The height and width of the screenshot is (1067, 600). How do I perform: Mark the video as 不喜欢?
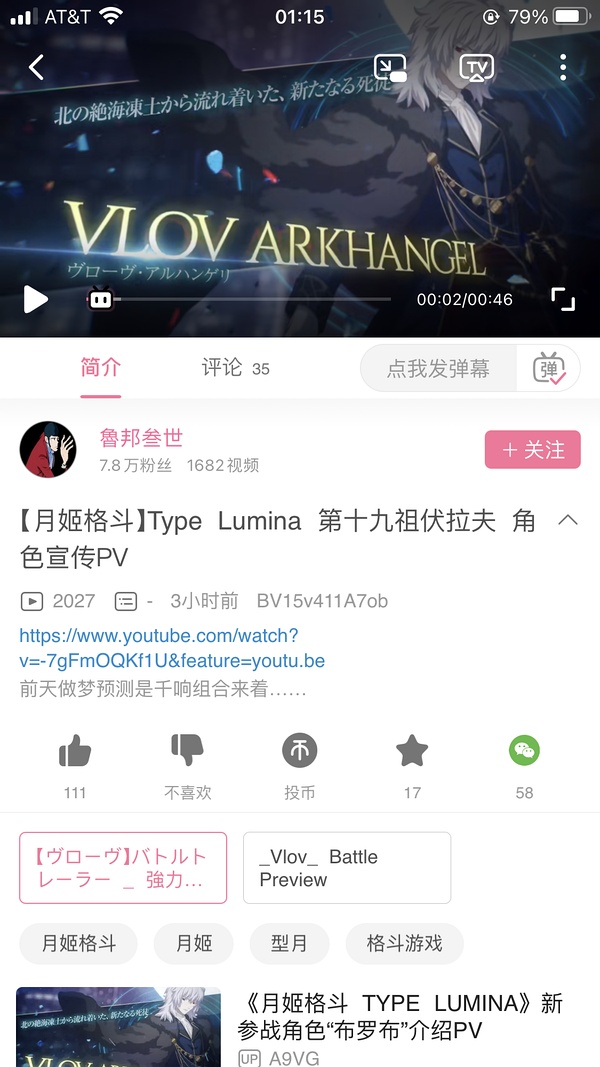click(x=188, y=752)
